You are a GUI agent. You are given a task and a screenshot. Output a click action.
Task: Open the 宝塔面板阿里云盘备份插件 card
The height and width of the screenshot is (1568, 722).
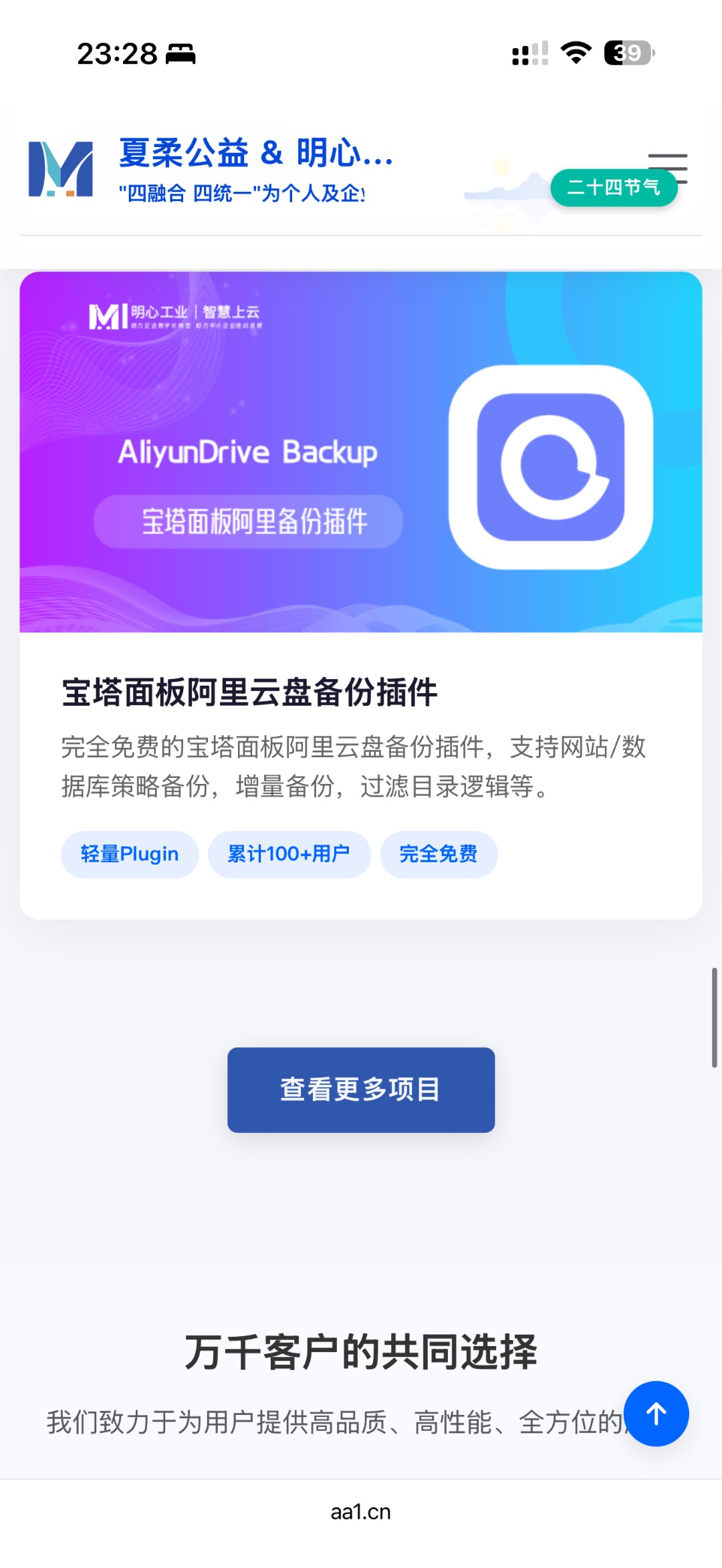pyautogui.click(x=249, y=692)
